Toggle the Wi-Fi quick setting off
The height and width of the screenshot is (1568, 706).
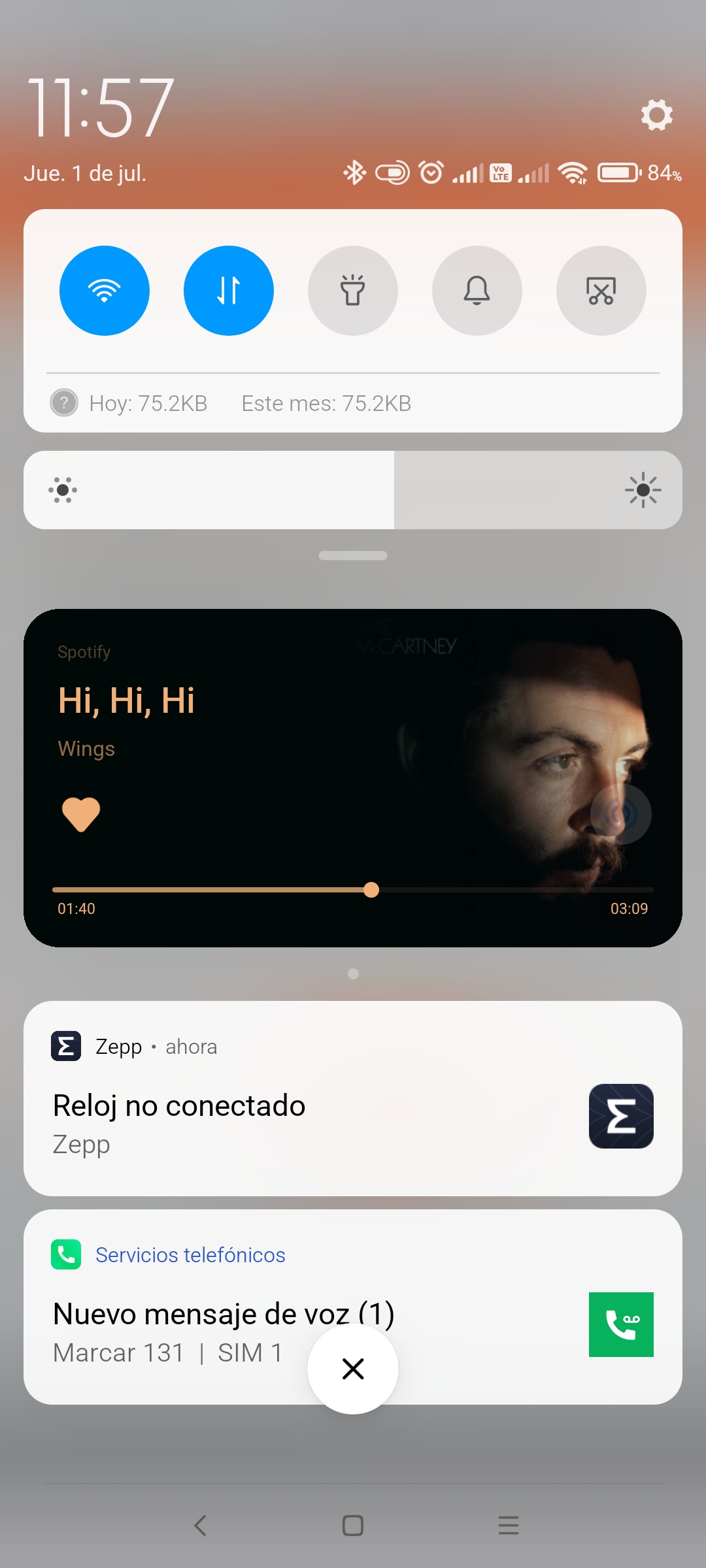click(x=105, y=291)
